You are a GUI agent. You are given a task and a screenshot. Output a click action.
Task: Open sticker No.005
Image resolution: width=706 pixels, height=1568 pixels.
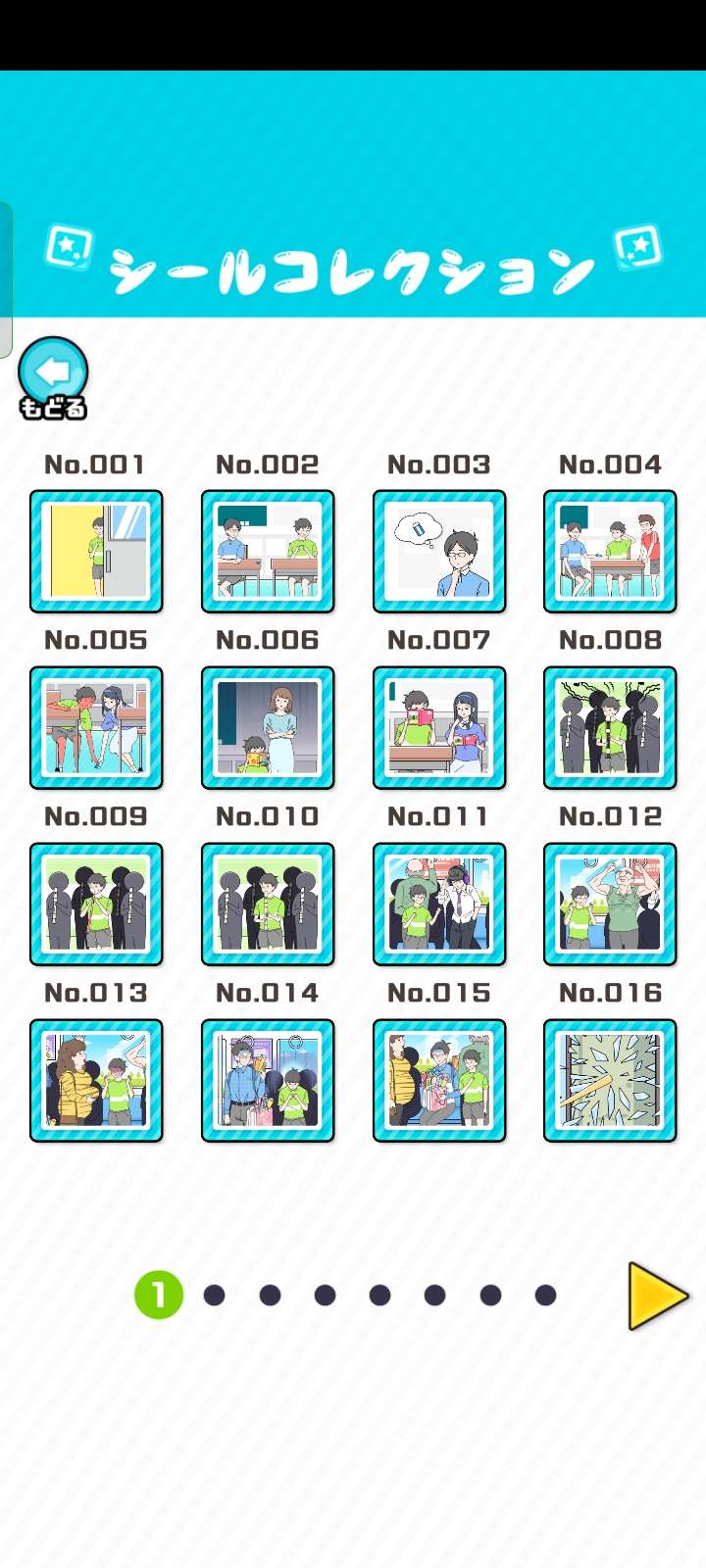pos(96,728)
